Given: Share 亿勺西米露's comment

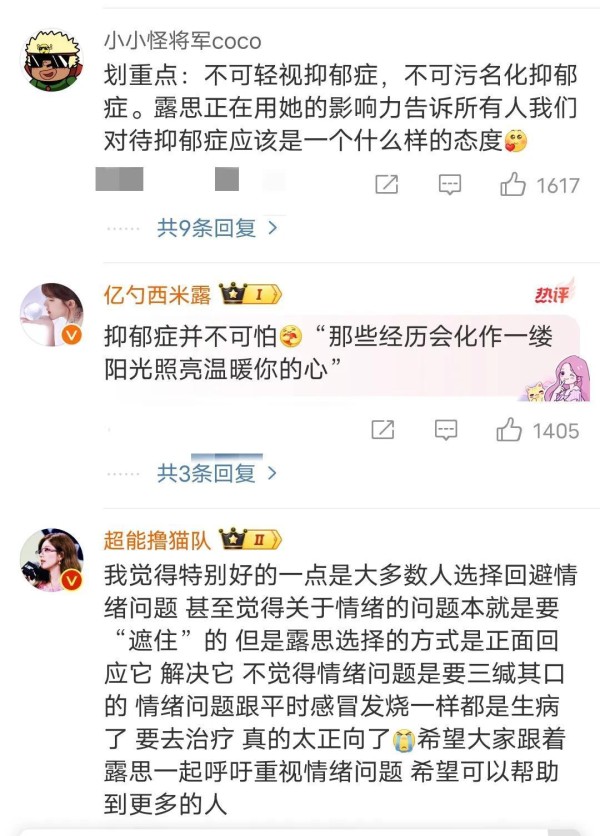Looking at the screenshot, I should tap(383, 430).
